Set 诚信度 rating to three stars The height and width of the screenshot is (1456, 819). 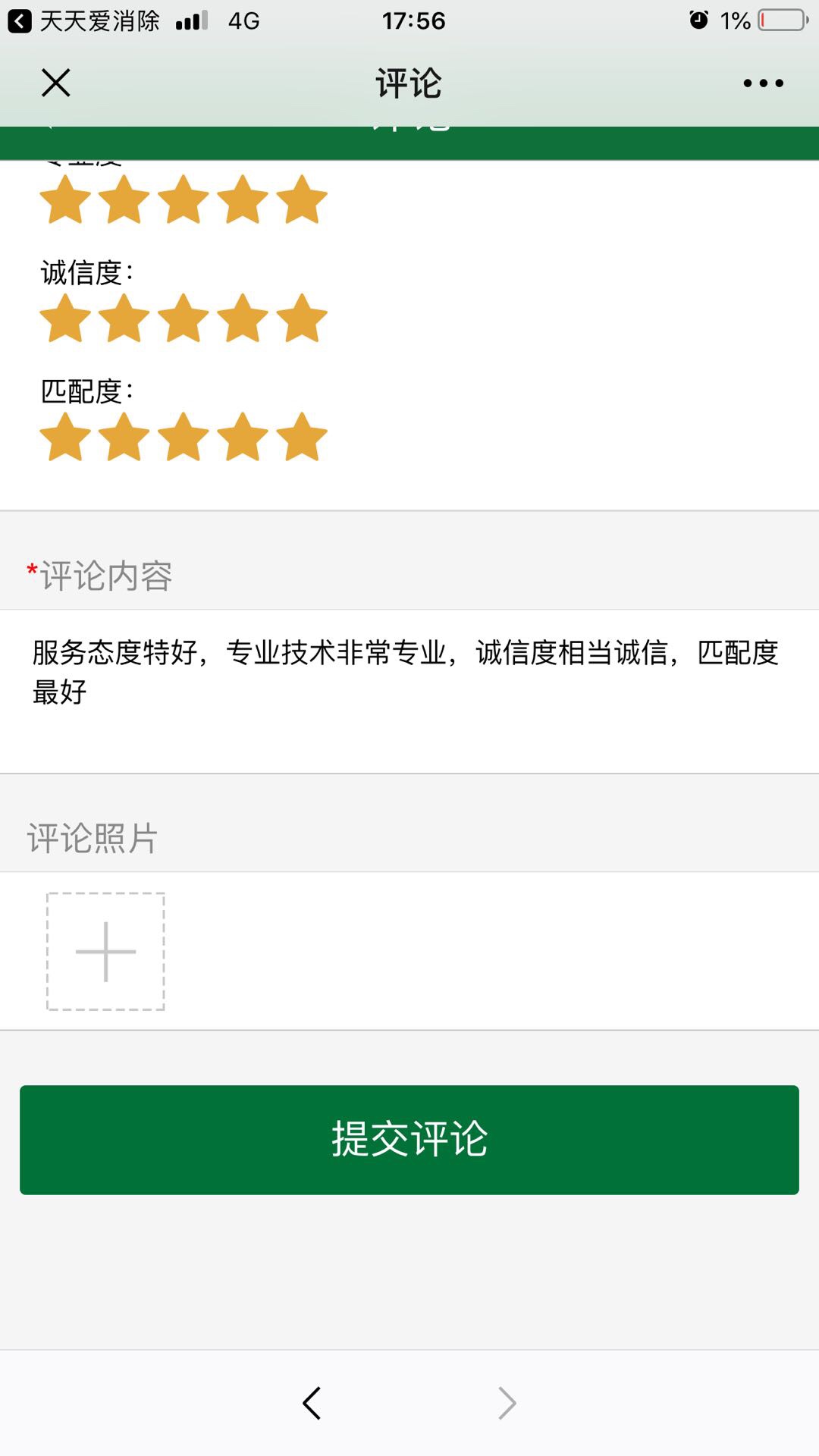184,318
